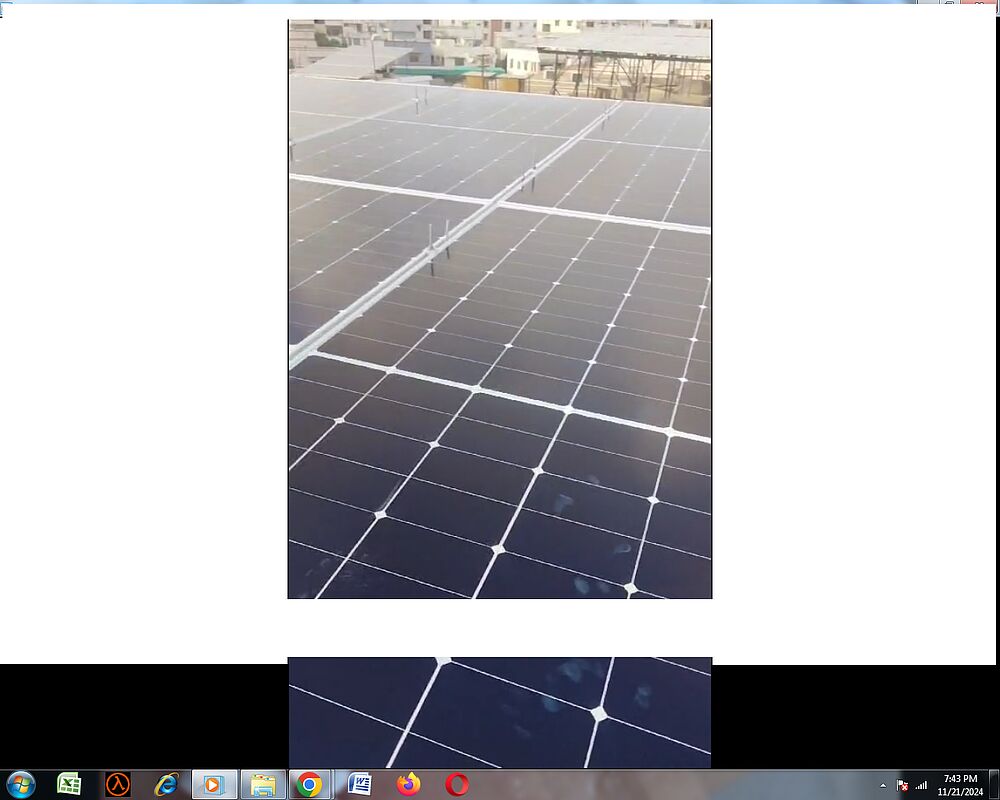Screen dimensions: 1000x800
Task: Open the Windows Start menu
Action: [20, 784]
